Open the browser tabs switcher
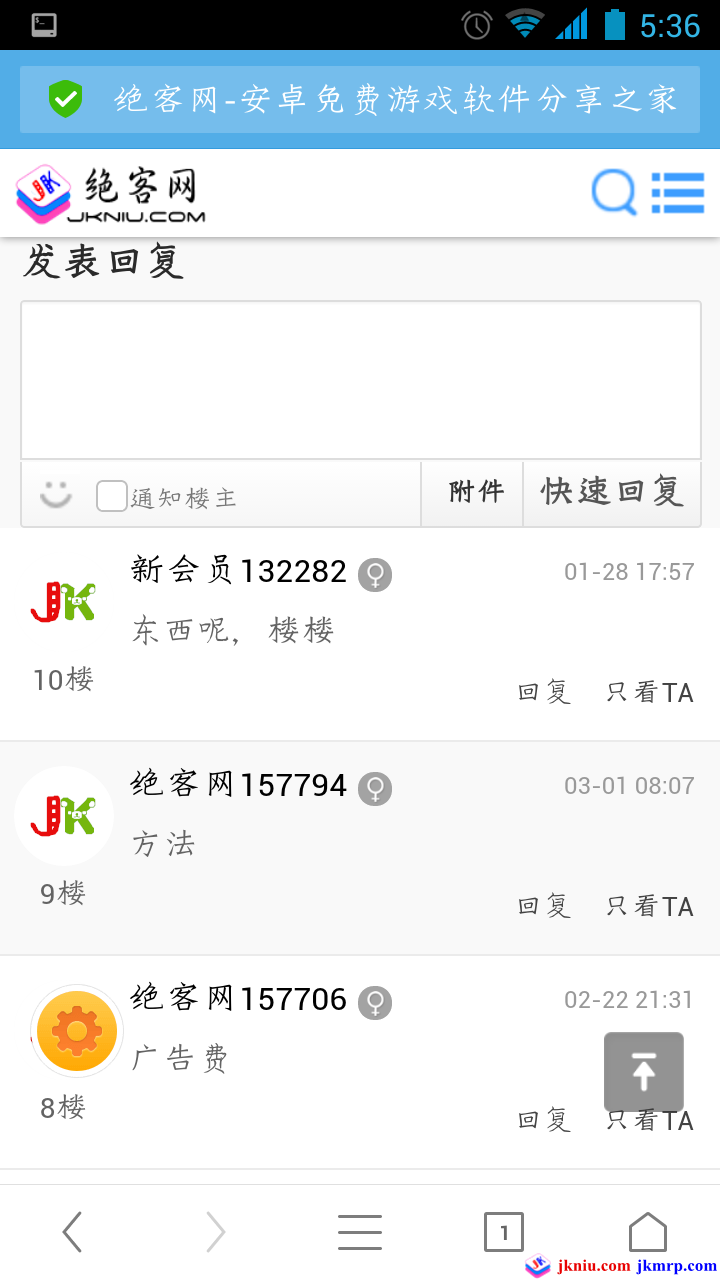Screen dimensions: 720x1280 coord(504,1232)
